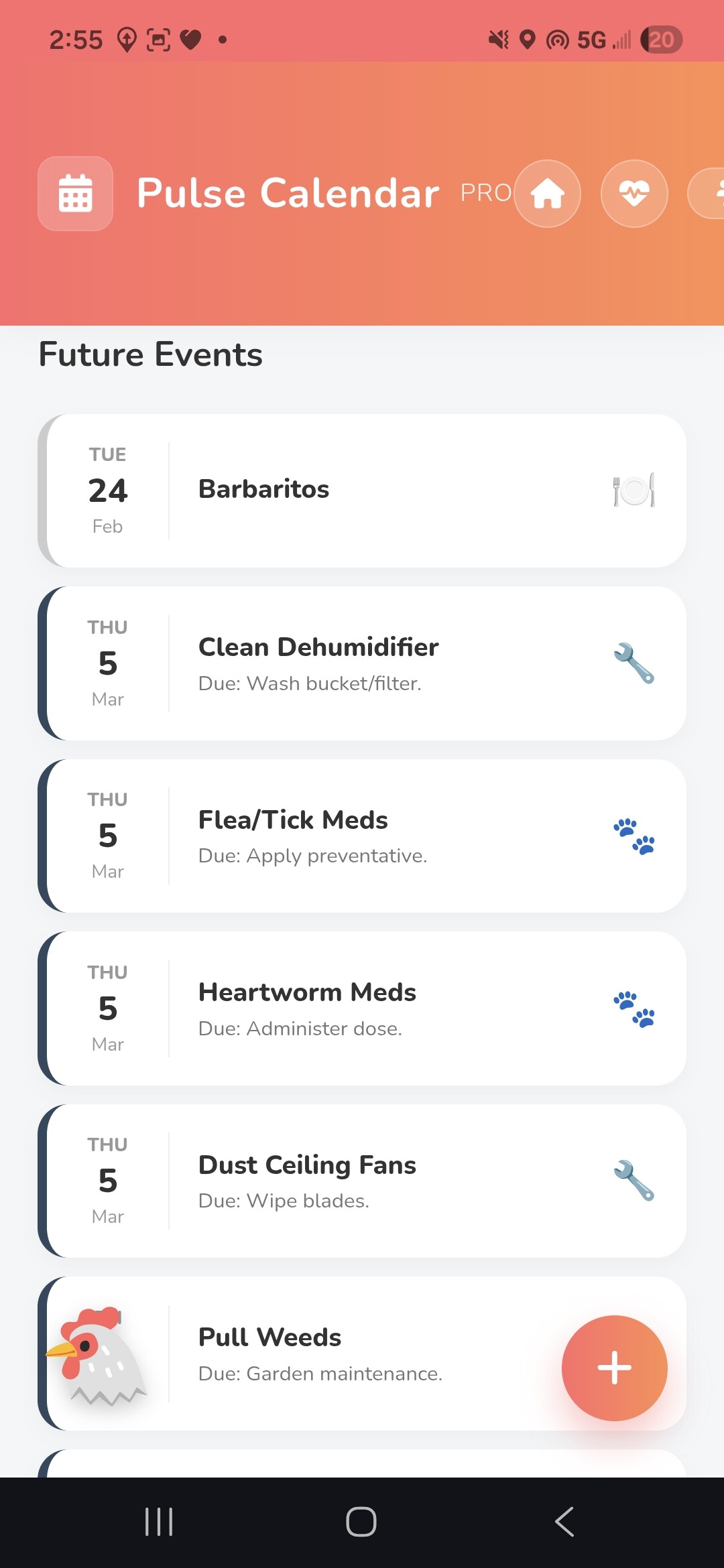Screen dimensions: 724x1568
Task: Add a new event with plus button
Action: pyautogui.click(x=614, y=1368)
